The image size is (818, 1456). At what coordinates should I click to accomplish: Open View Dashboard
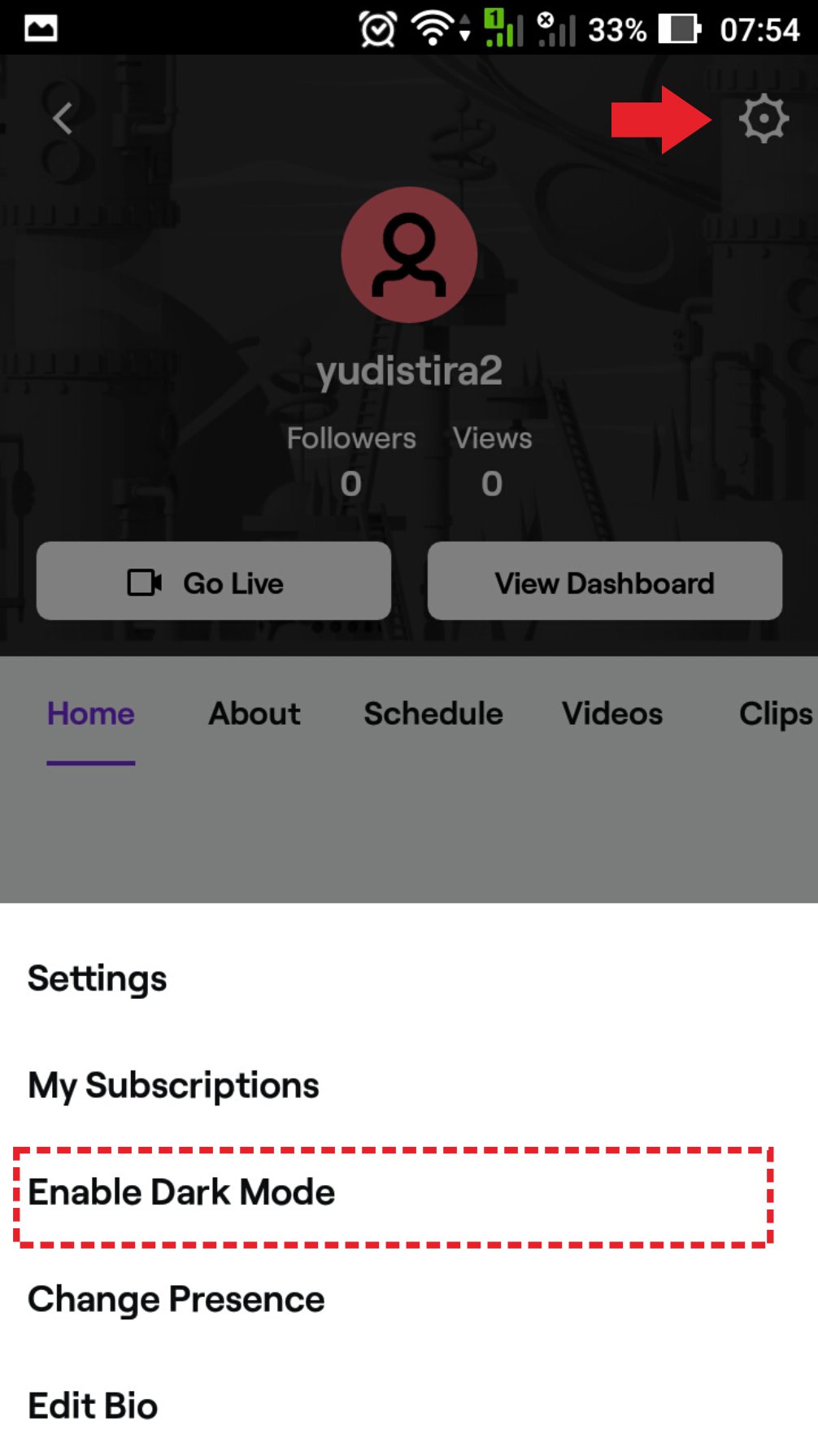pyautogui.click(x=604, y=582)
